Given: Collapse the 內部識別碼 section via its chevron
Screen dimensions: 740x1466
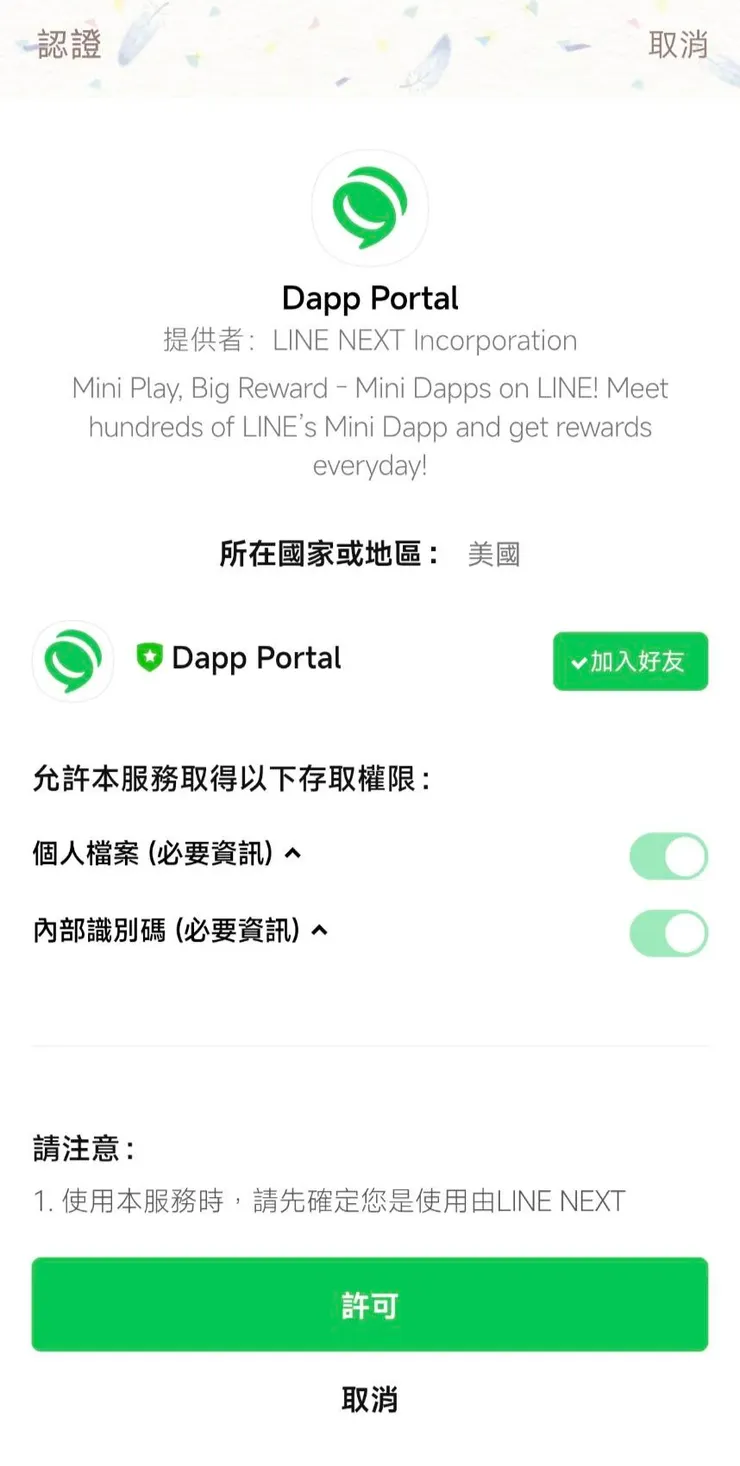Looking at the screenshot, I should 320,930.
